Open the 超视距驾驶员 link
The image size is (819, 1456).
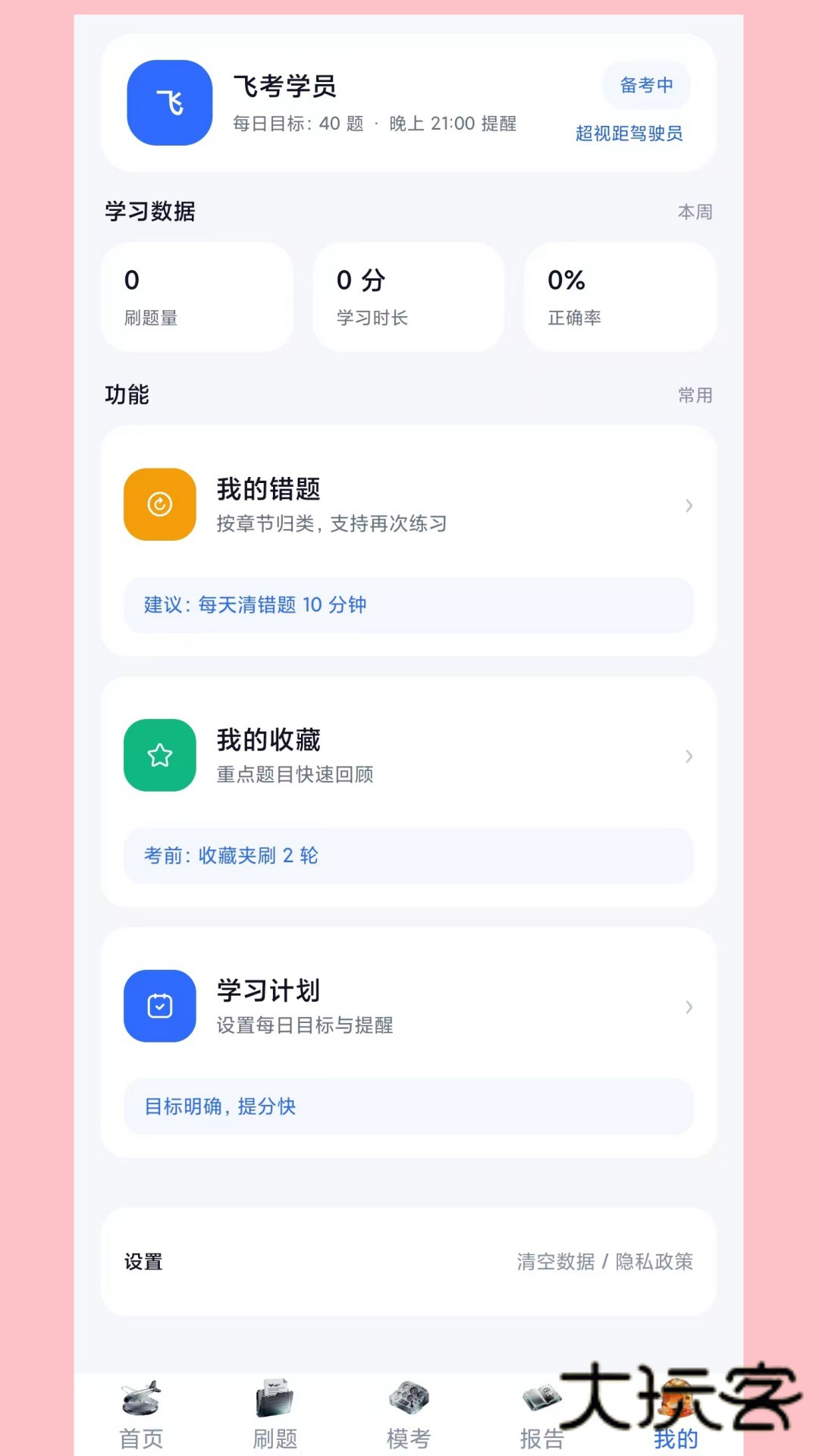(629, 134)
